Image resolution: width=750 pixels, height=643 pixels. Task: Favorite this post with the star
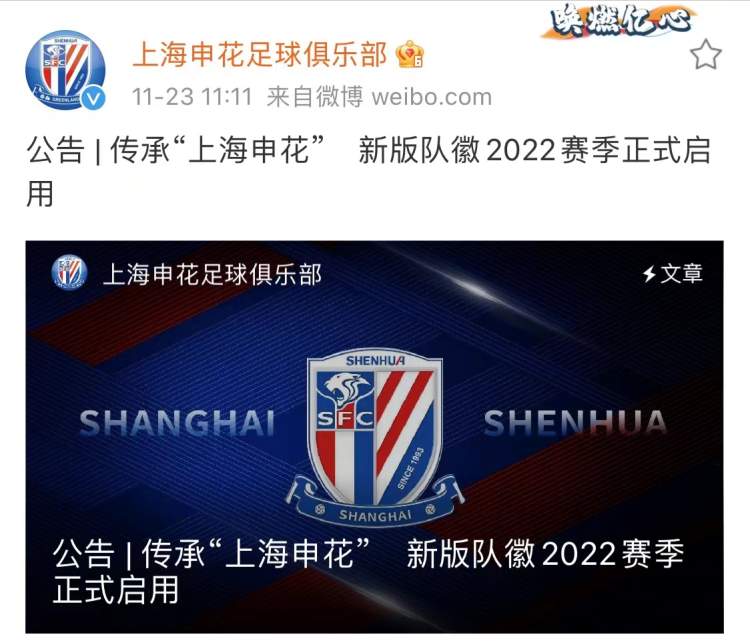(x=705, y=54)
